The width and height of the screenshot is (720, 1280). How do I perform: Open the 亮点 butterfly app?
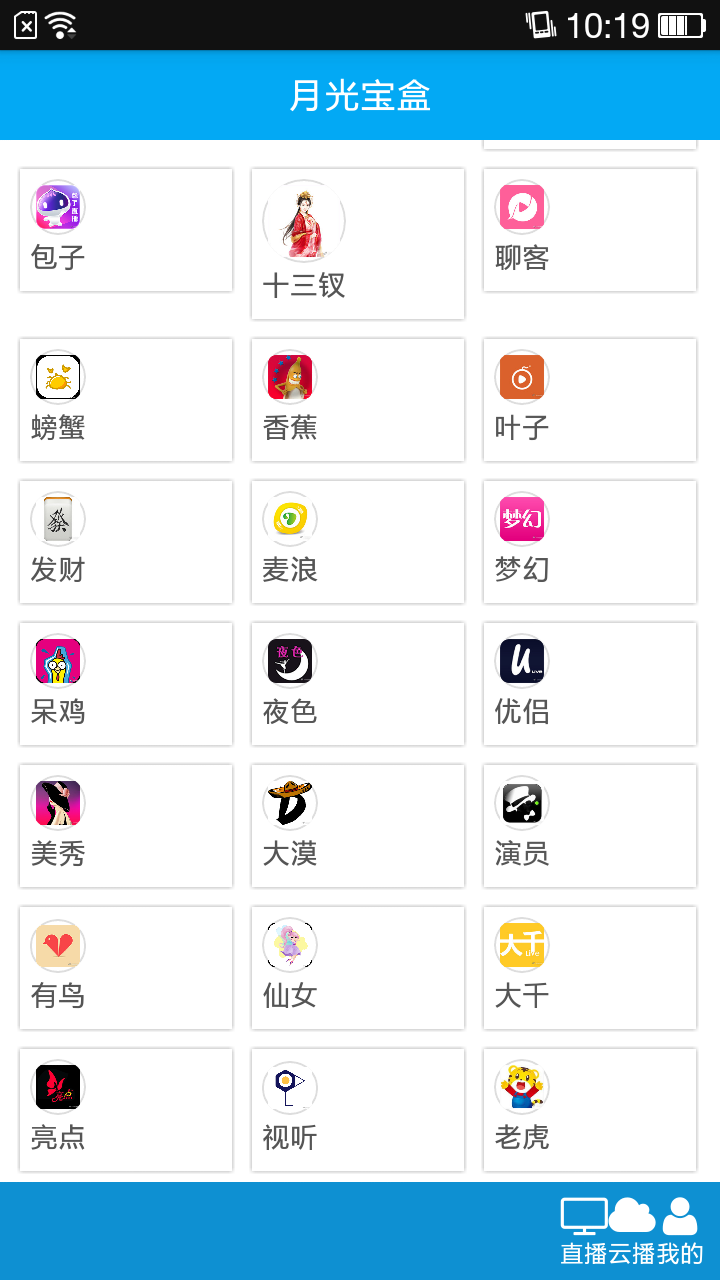[125, 1110]
